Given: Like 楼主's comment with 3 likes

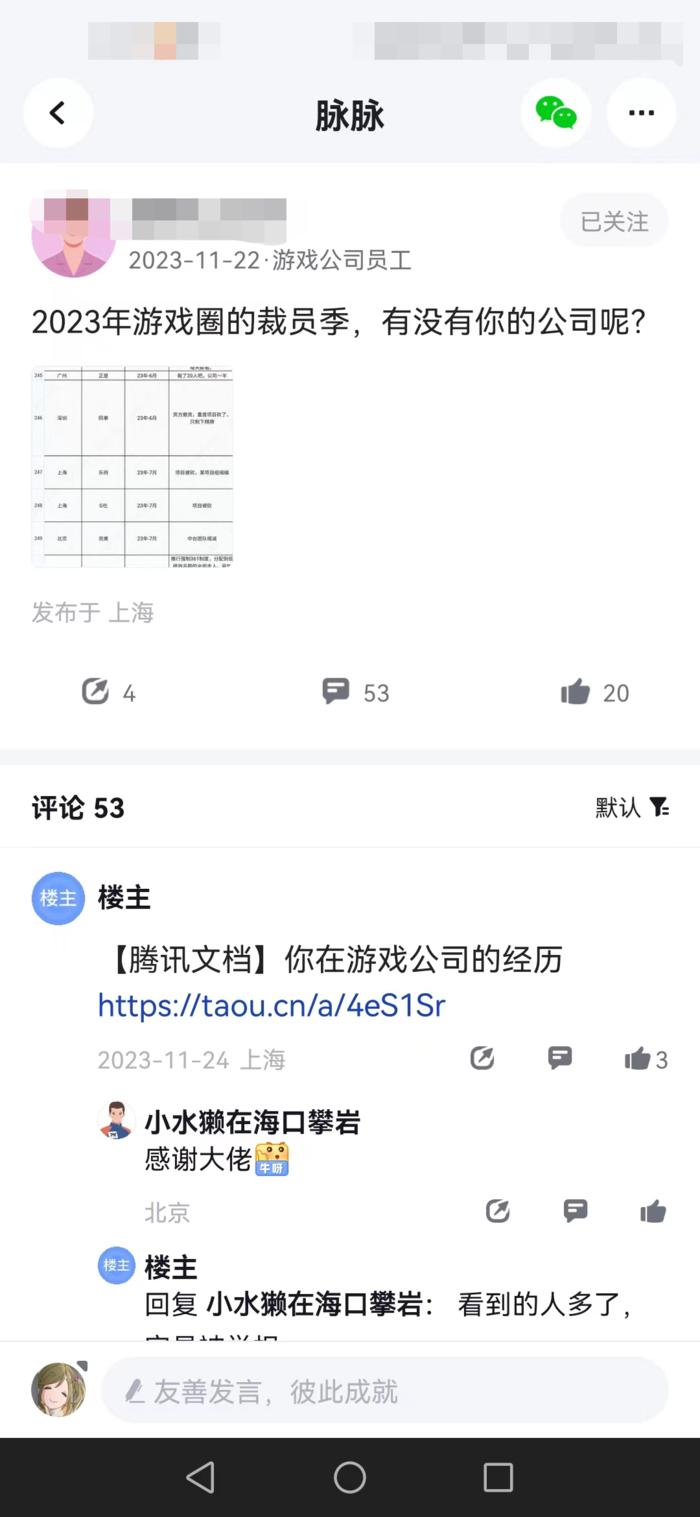Looking at the screenshot, I should pyautogui.click(x=645, y=1059).
